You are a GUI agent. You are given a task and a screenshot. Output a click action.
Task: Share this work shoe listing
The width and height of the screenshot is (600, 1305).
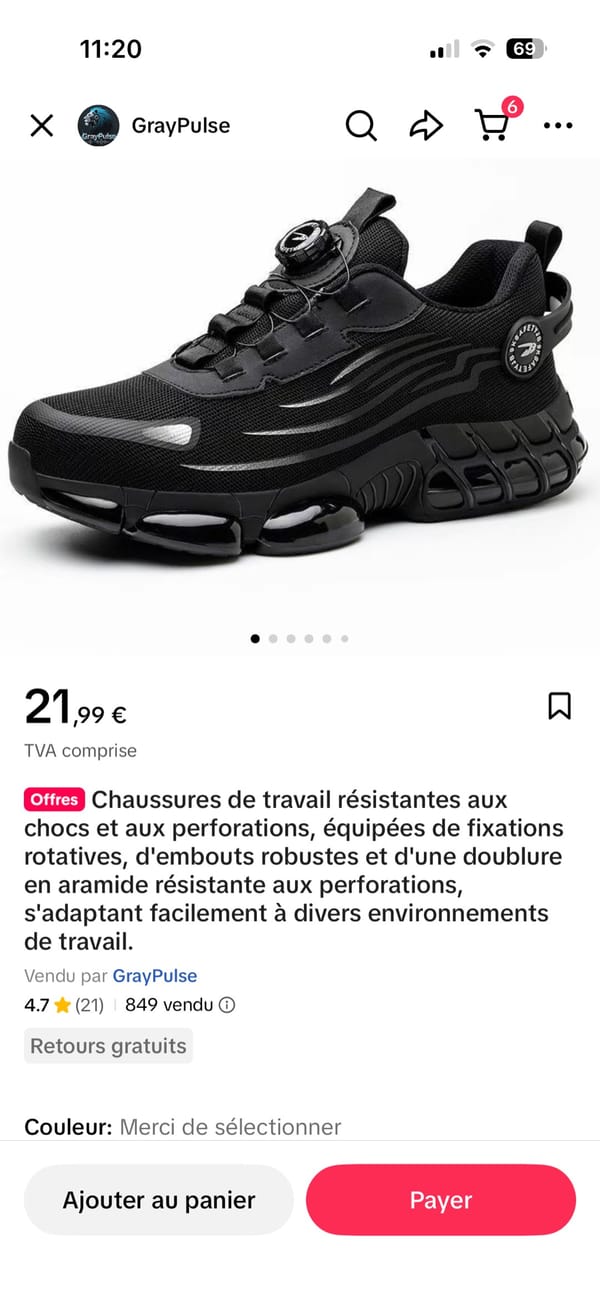tap(426, 126)
